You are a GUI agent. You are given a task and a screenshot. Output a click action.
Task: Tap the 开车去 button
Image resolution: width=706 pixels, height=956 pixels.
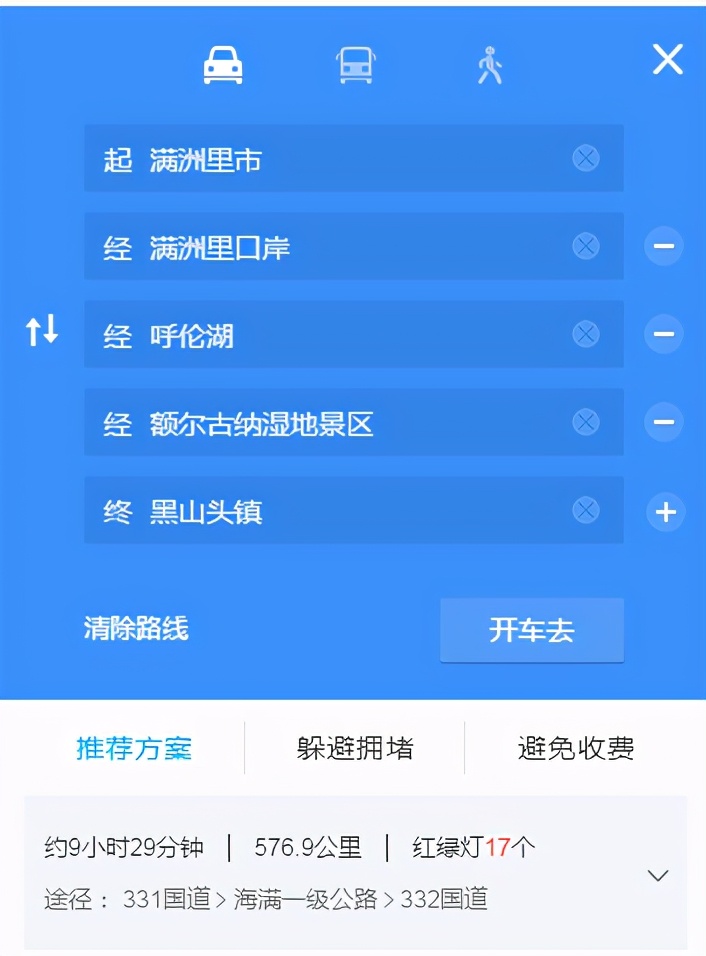pos(531,630)
